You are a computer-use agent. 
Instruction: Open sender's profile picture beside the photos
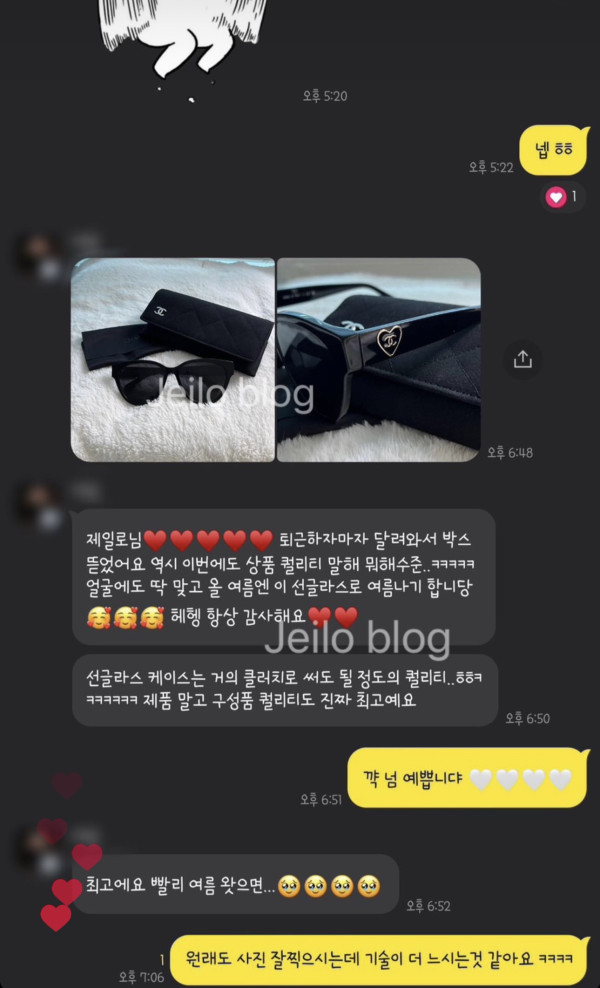40,256
